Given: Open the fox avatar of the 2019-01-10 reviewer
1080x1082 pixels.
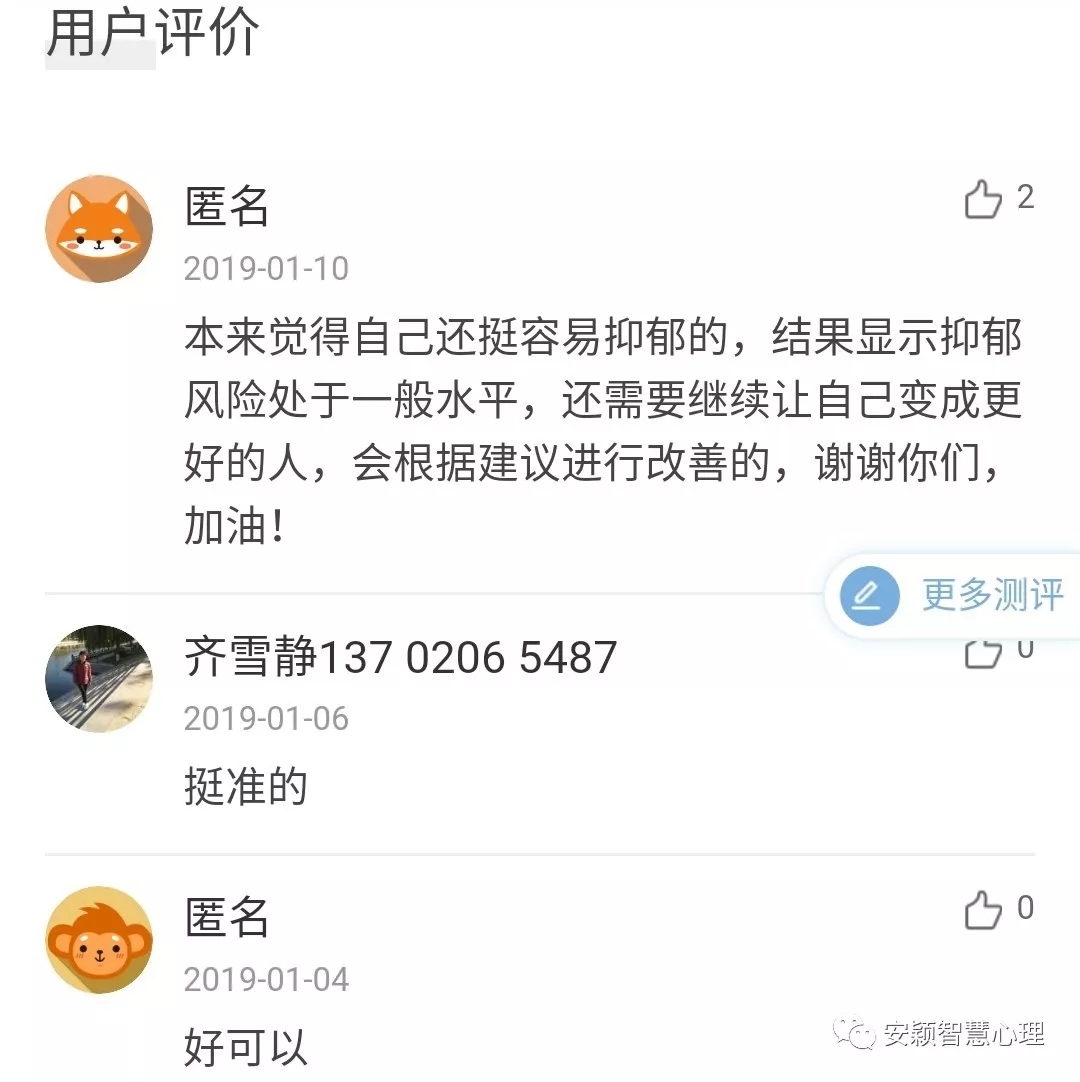Looking at the screenshot, I should tap(99, 229).
